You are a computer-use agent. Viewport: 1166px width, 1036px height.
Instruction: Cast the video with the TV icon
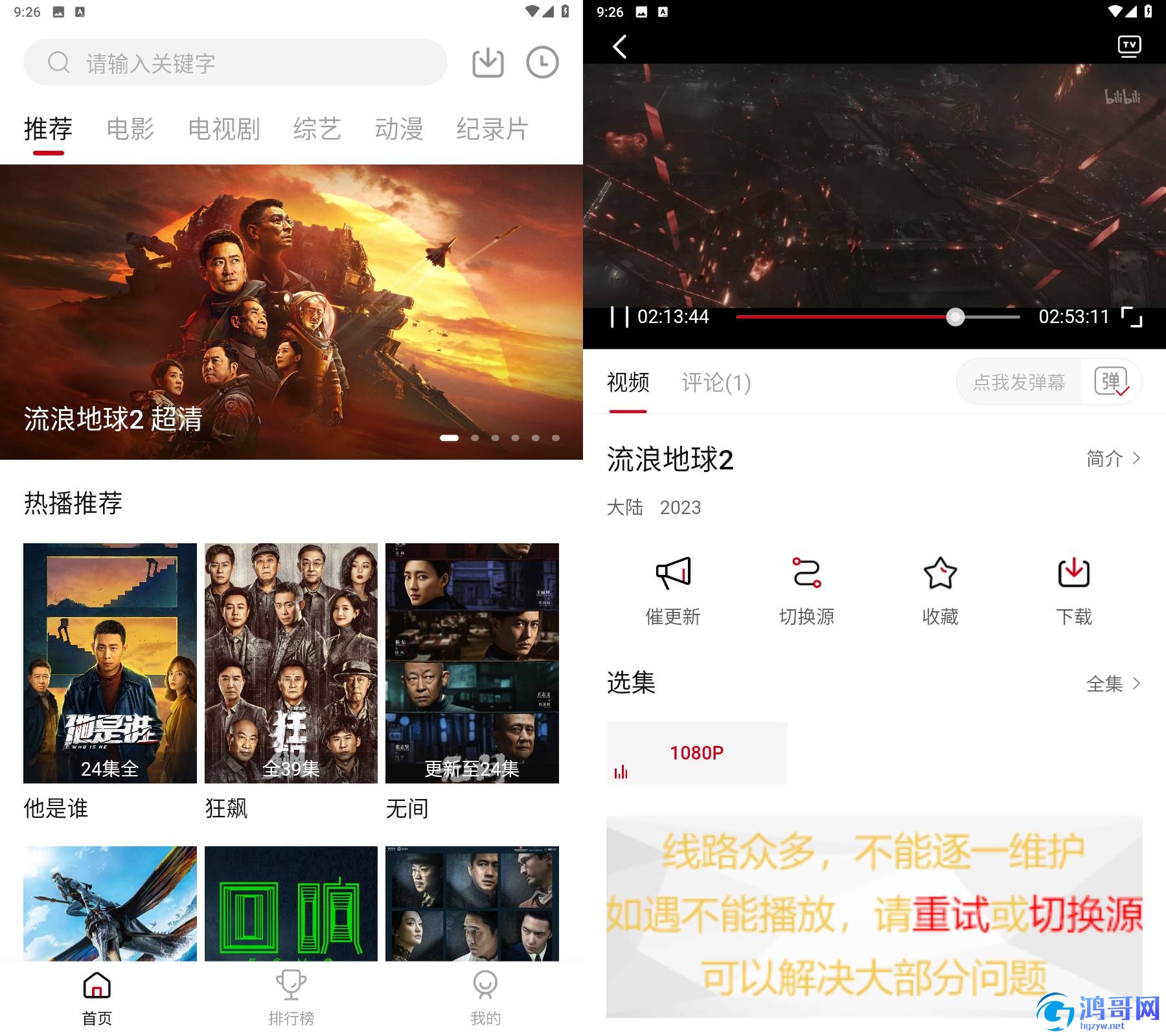point(1129,46)
